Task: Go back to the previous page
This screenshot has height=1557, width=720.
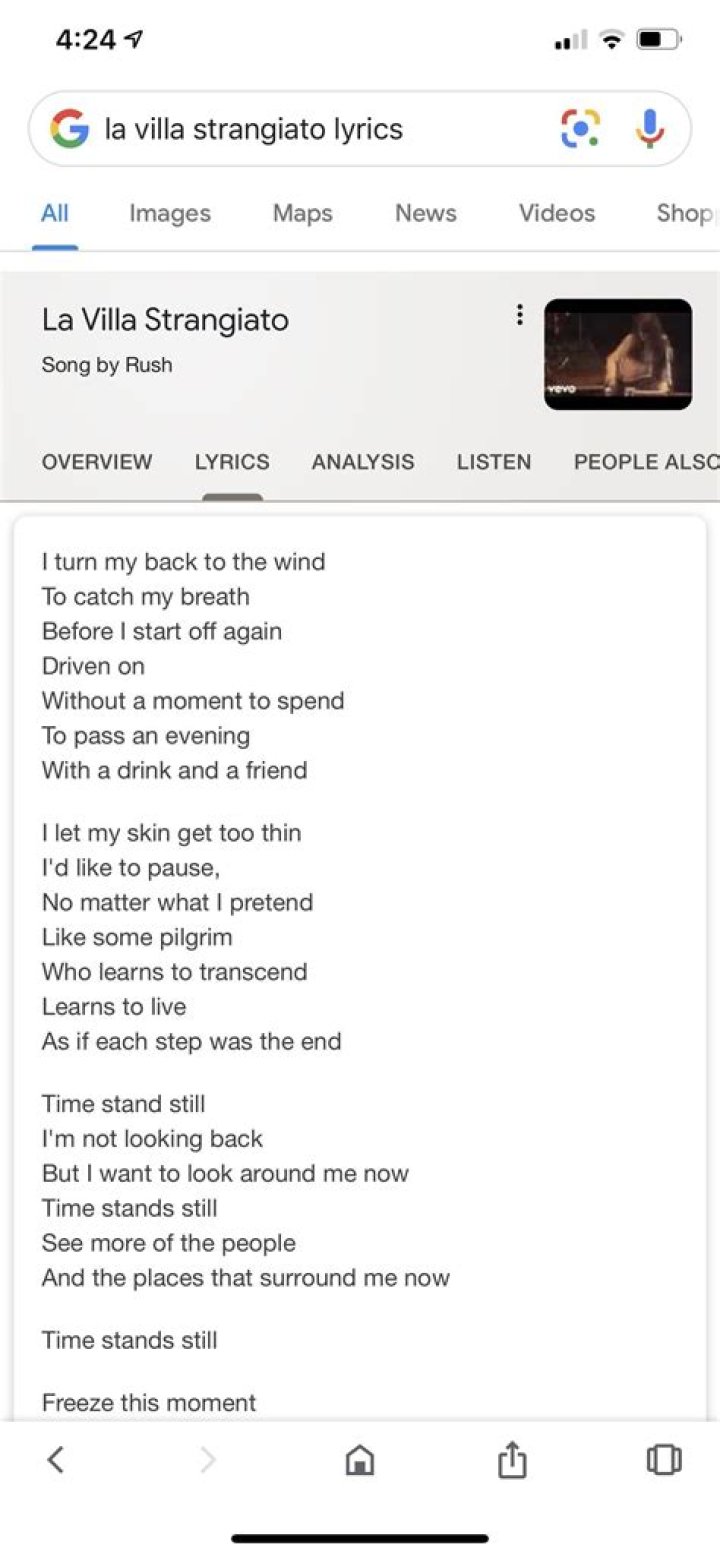Action: coord(57,1460)
